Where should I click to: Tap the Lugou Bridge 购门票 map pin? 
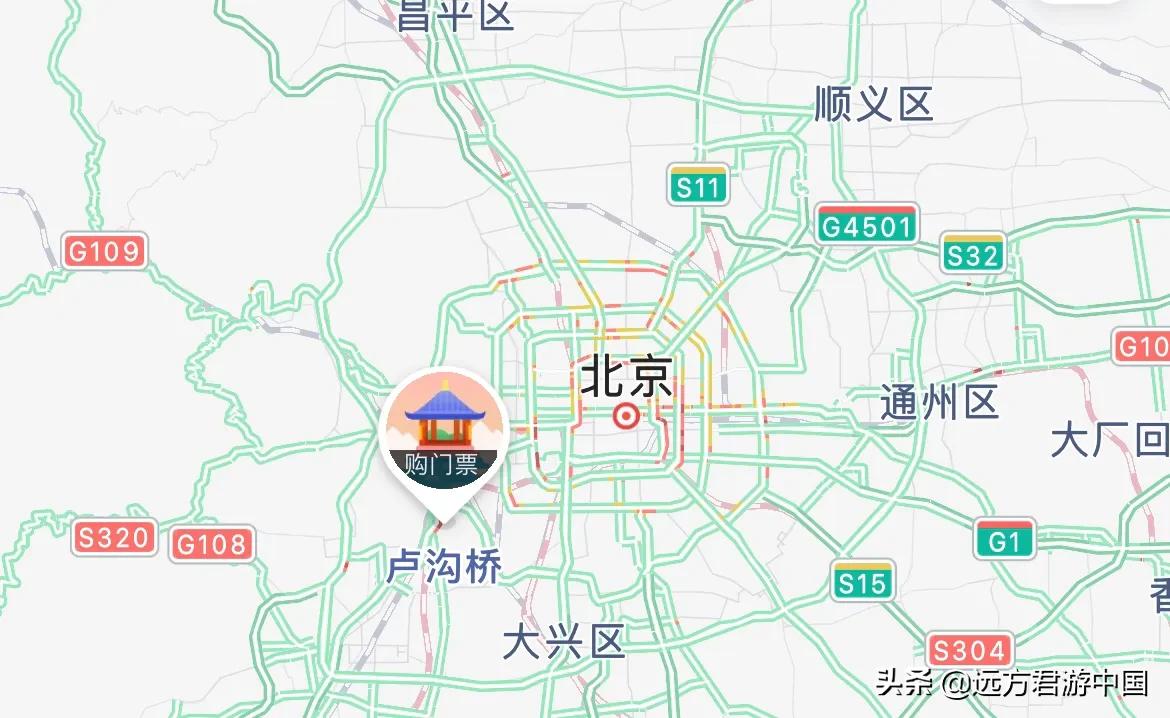(x=446, y=436)
